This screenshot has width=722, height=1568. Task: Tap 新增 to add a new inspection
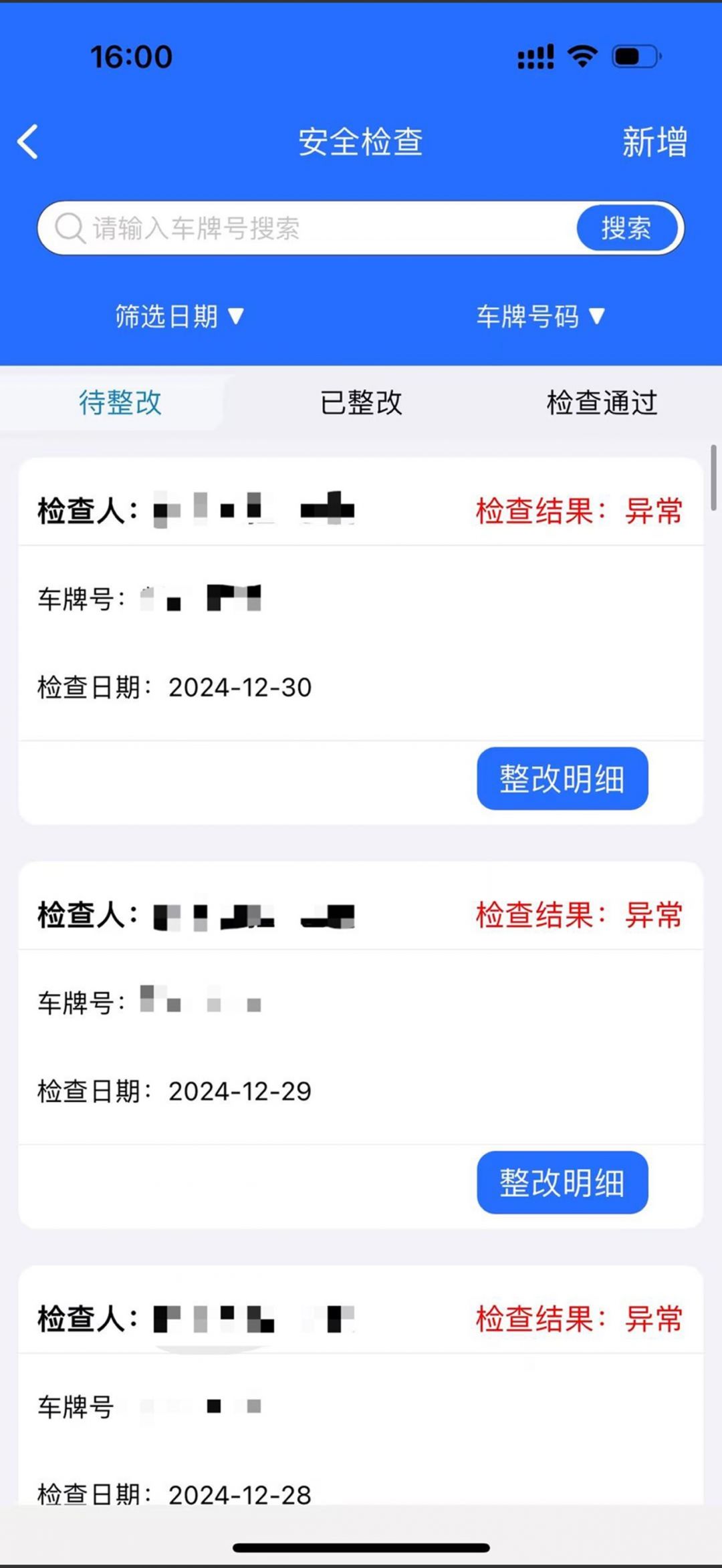(654, 142)
